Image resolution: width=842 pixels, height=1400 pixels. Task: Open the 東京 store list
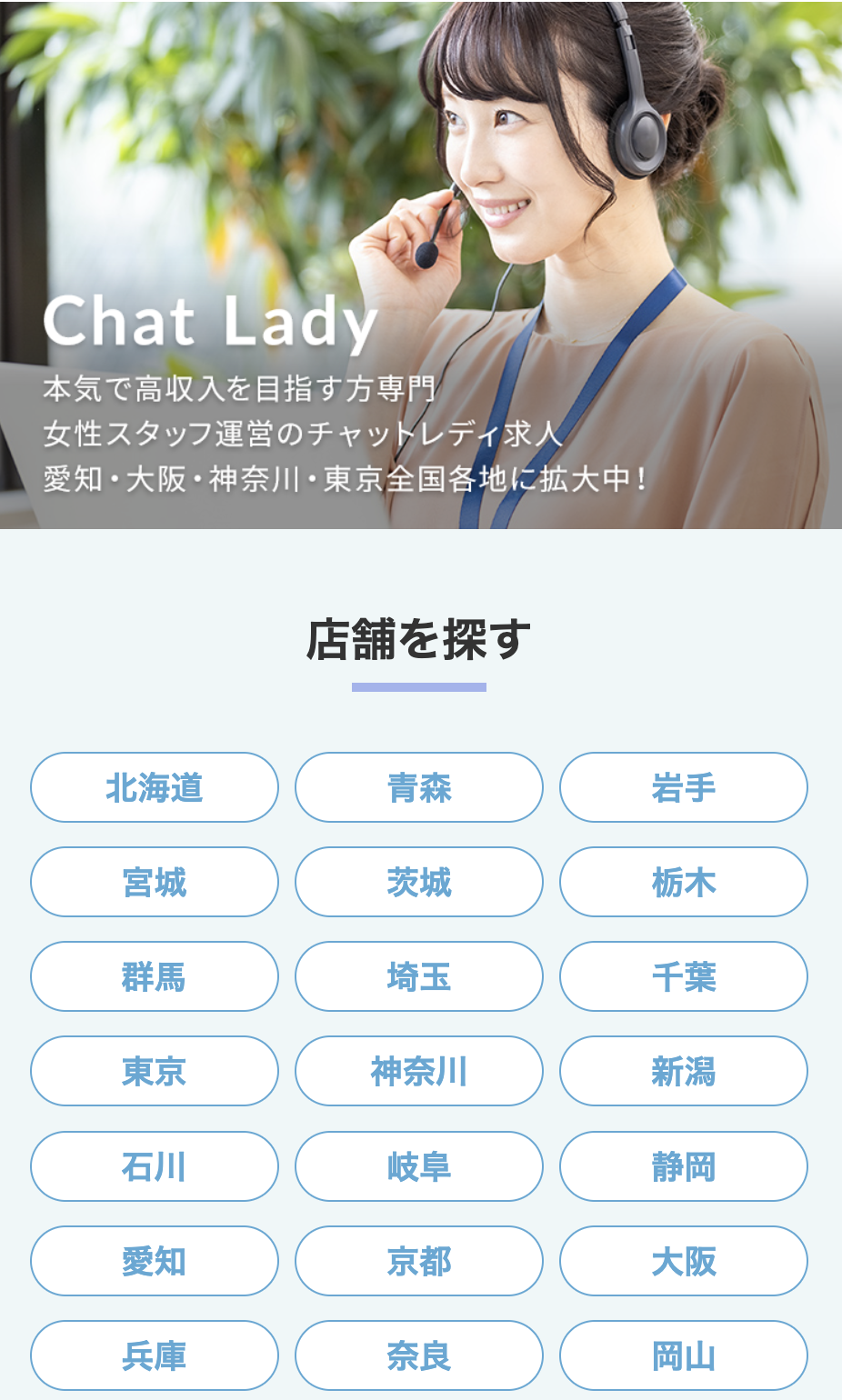pos(155,1071)
